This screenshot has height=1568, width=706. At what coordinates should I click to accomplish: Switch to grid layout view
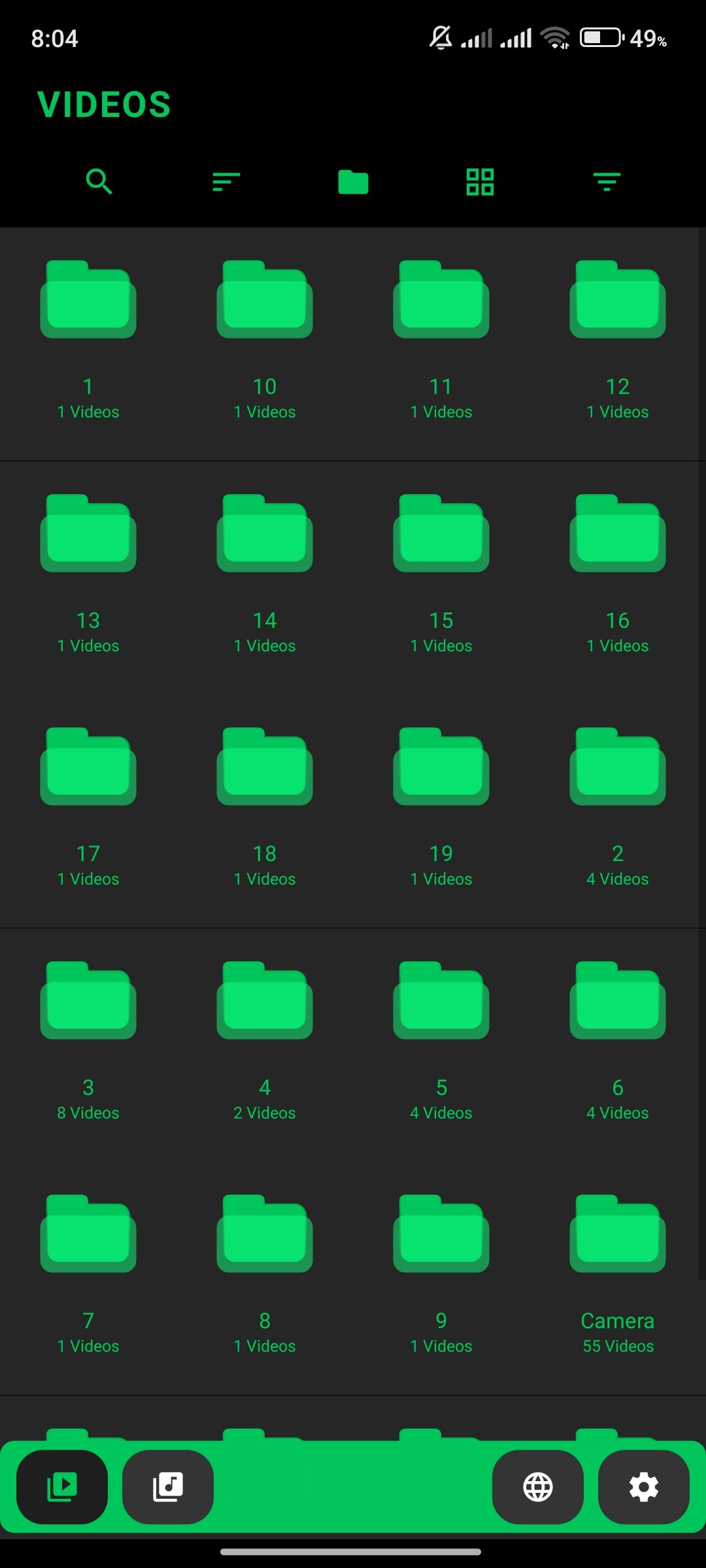480,182
